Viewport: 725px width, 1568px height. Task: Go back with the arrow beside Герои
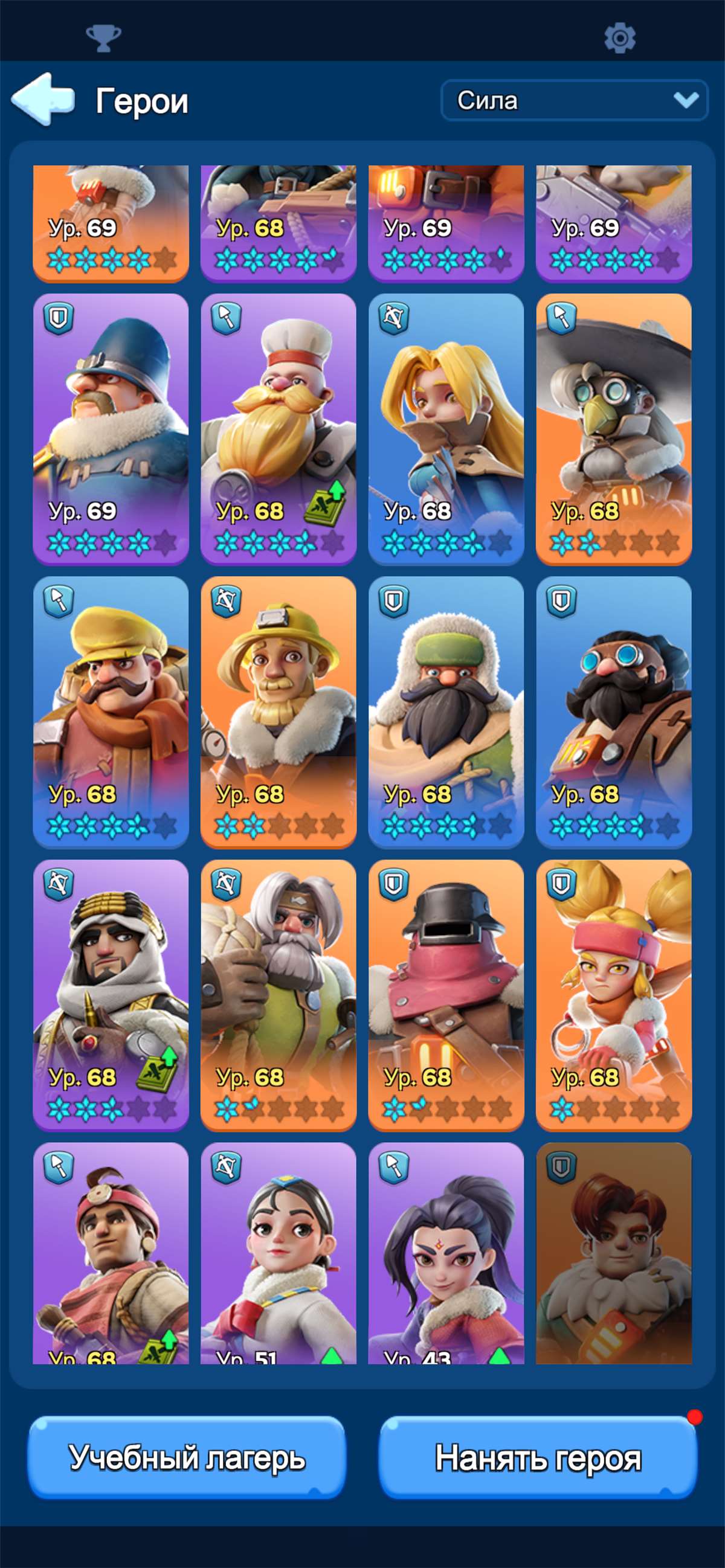pos(43,99)
